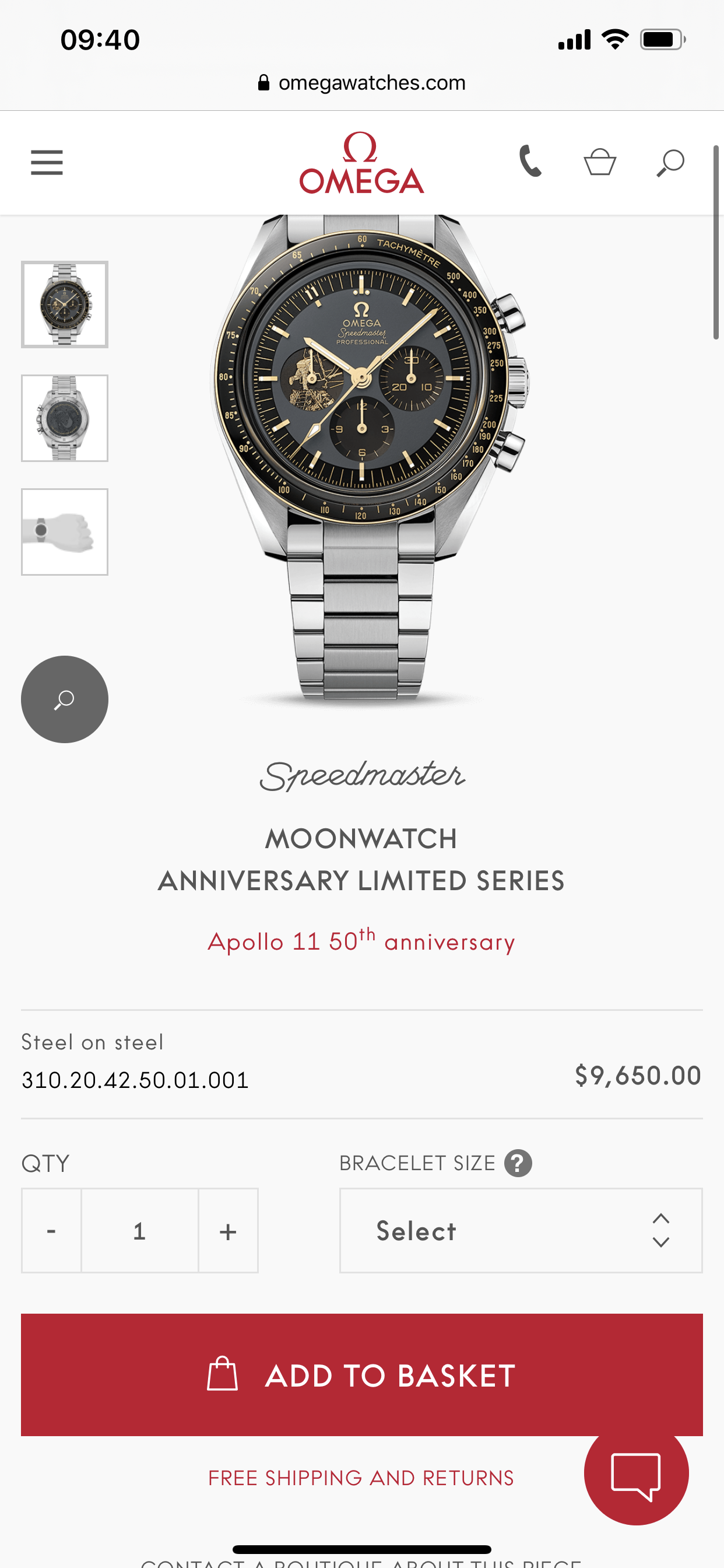Open site search in the header
Viewport: 724px width, 1568px height.
pyautogui.click(x=670, y=163)
